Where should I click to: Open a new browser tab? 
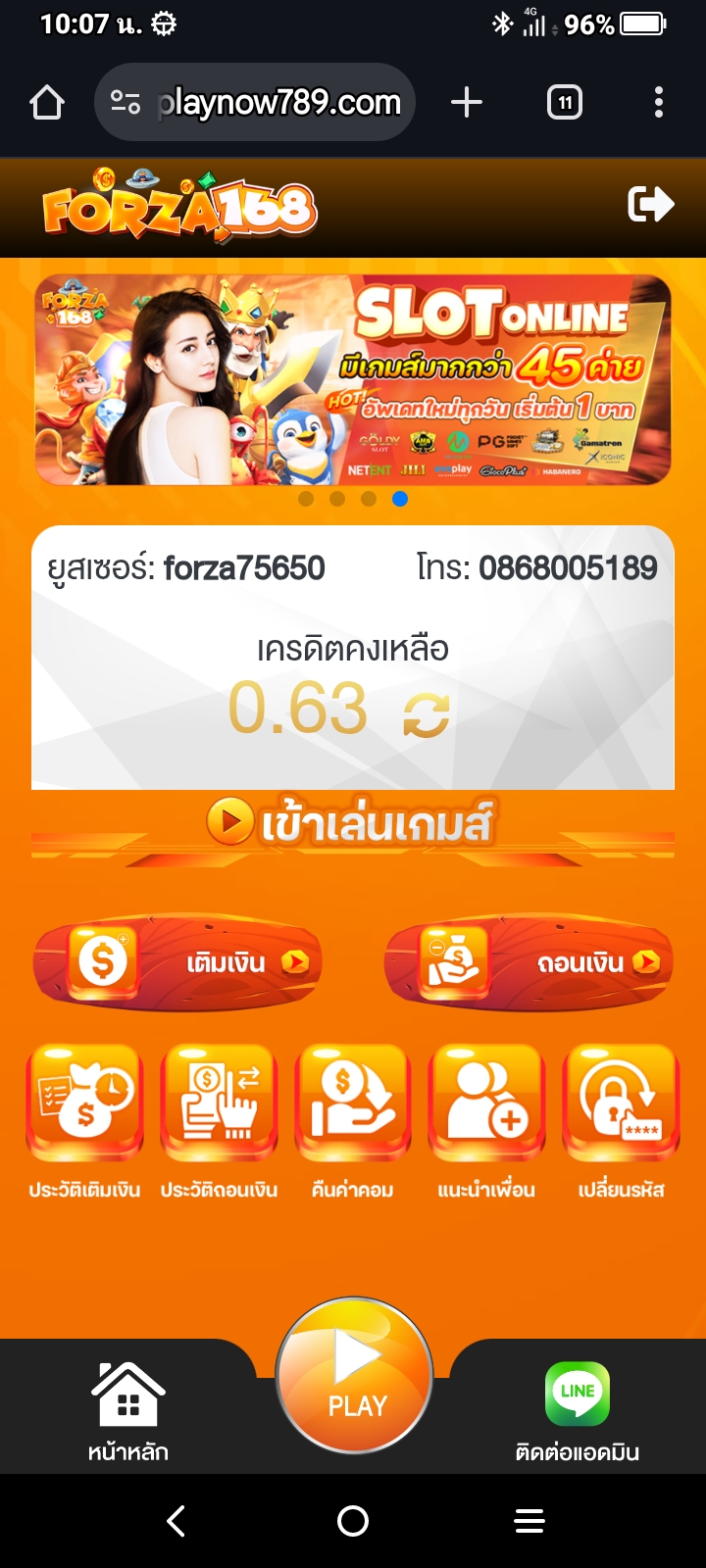tap(467, 102)
